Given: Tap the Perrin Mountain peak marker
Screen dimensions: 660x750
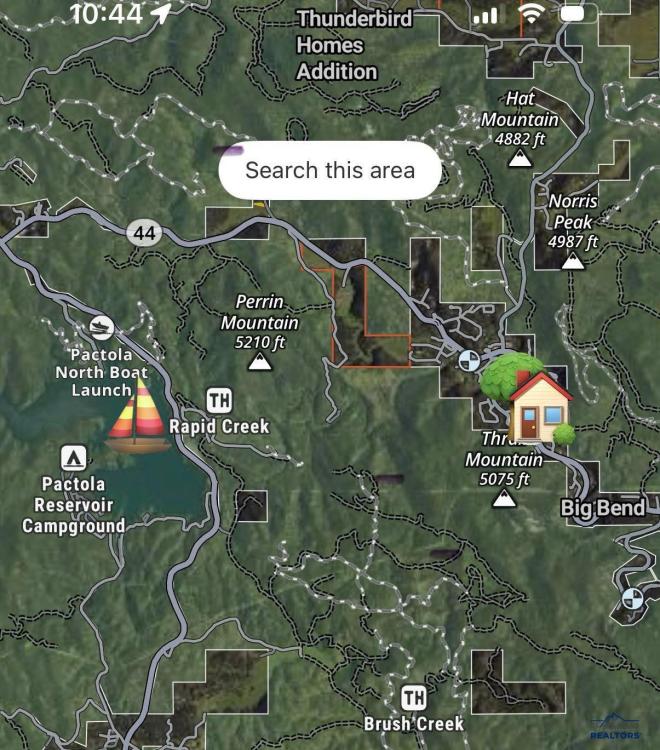Looking at the screenshot, I should coord(260,362).
